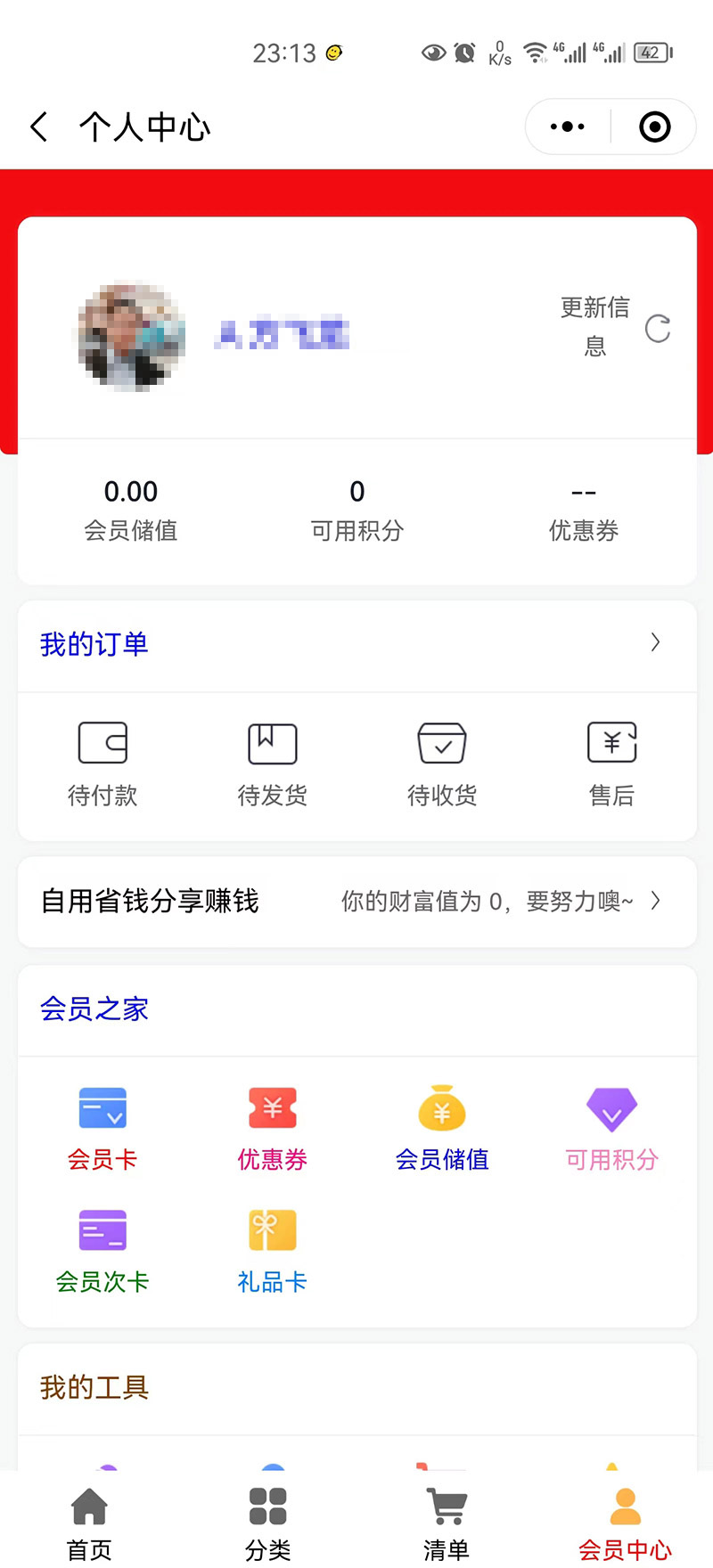Open 会员储值 in 会员之家
The height and width of the screenshot is (1568, 713).
(442, 1128)
